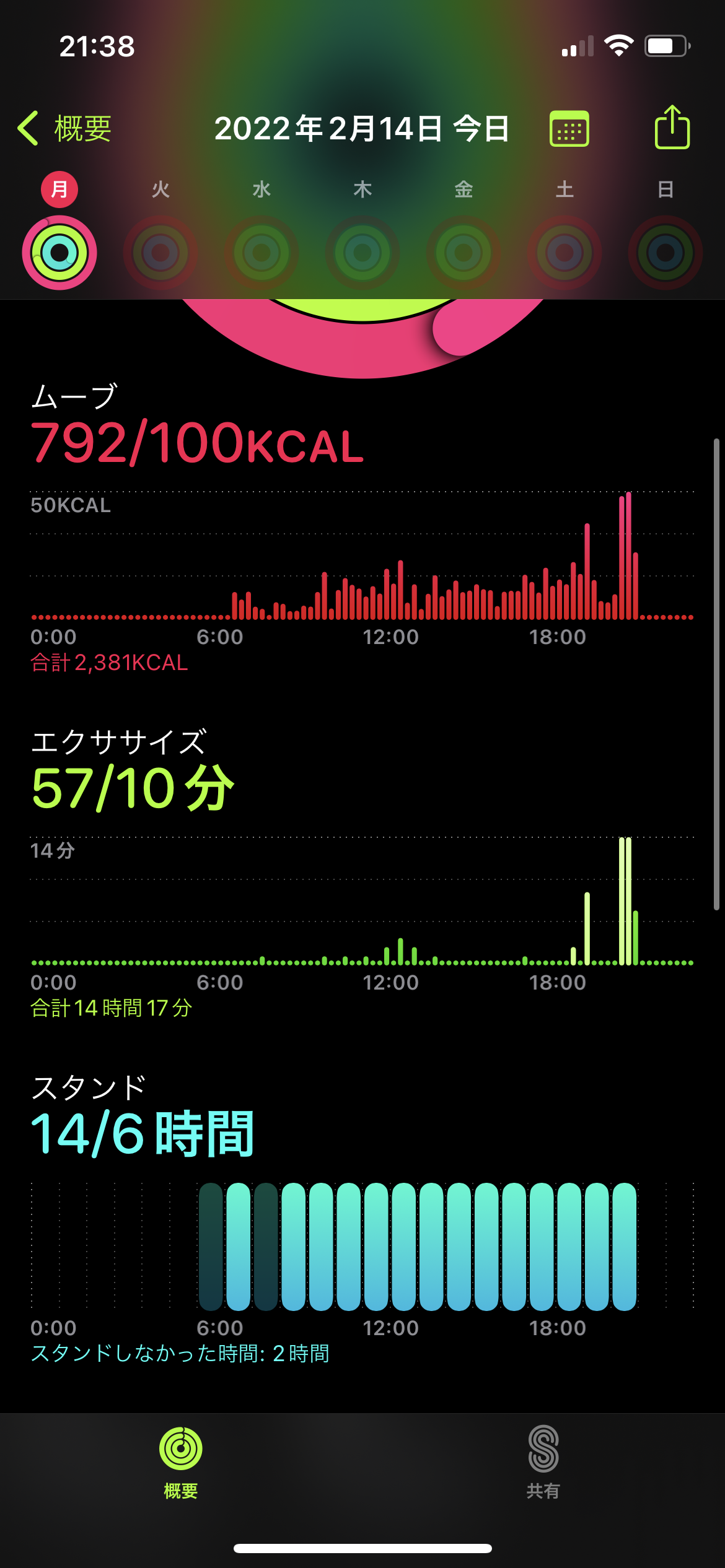Select Friday (金) activity rings
Viewport: 725px width, 1568px height.
click(x=464, y=252)
